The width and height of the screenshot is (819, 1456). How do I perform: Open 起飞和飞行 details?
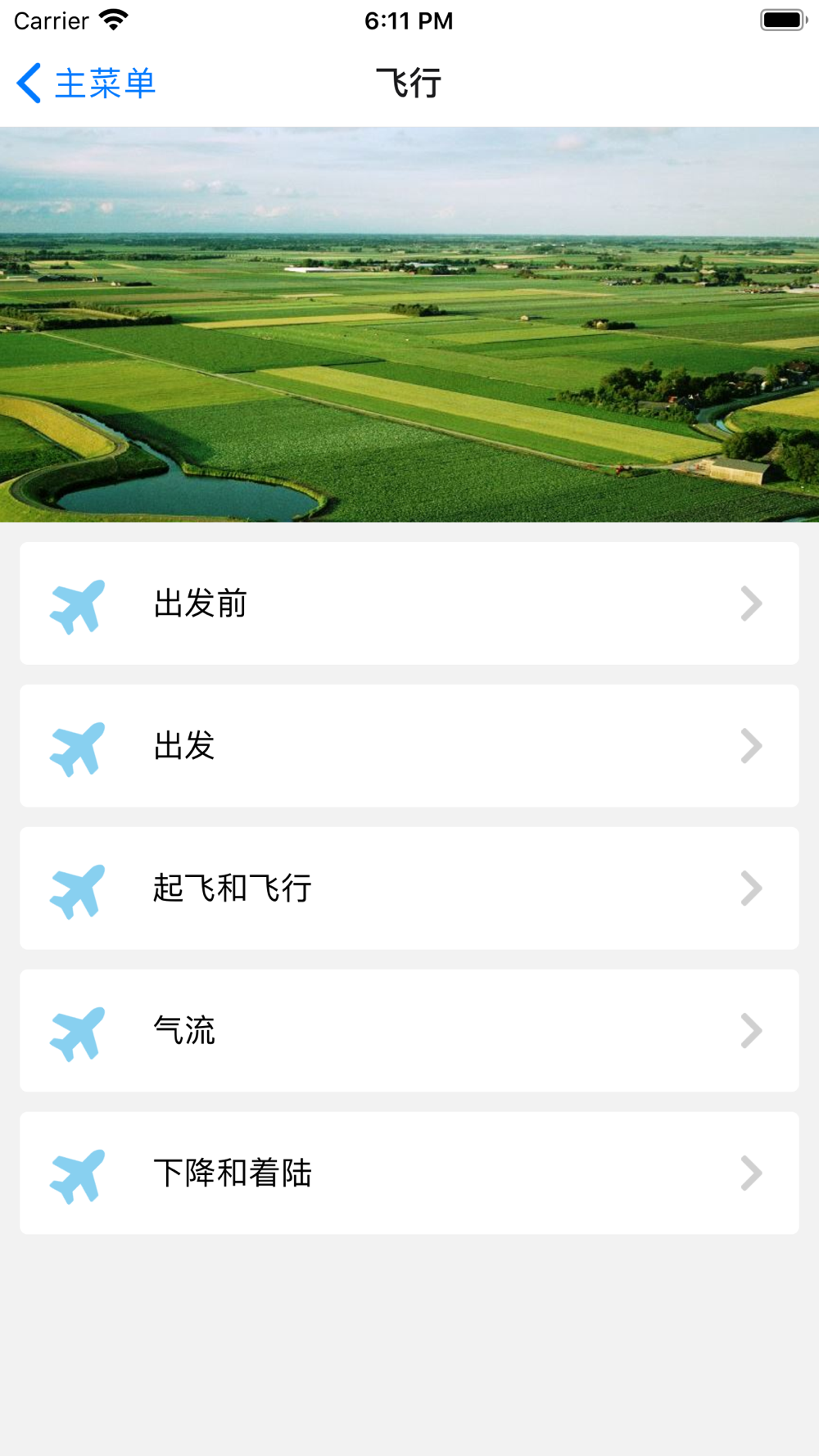pos(409,889)
